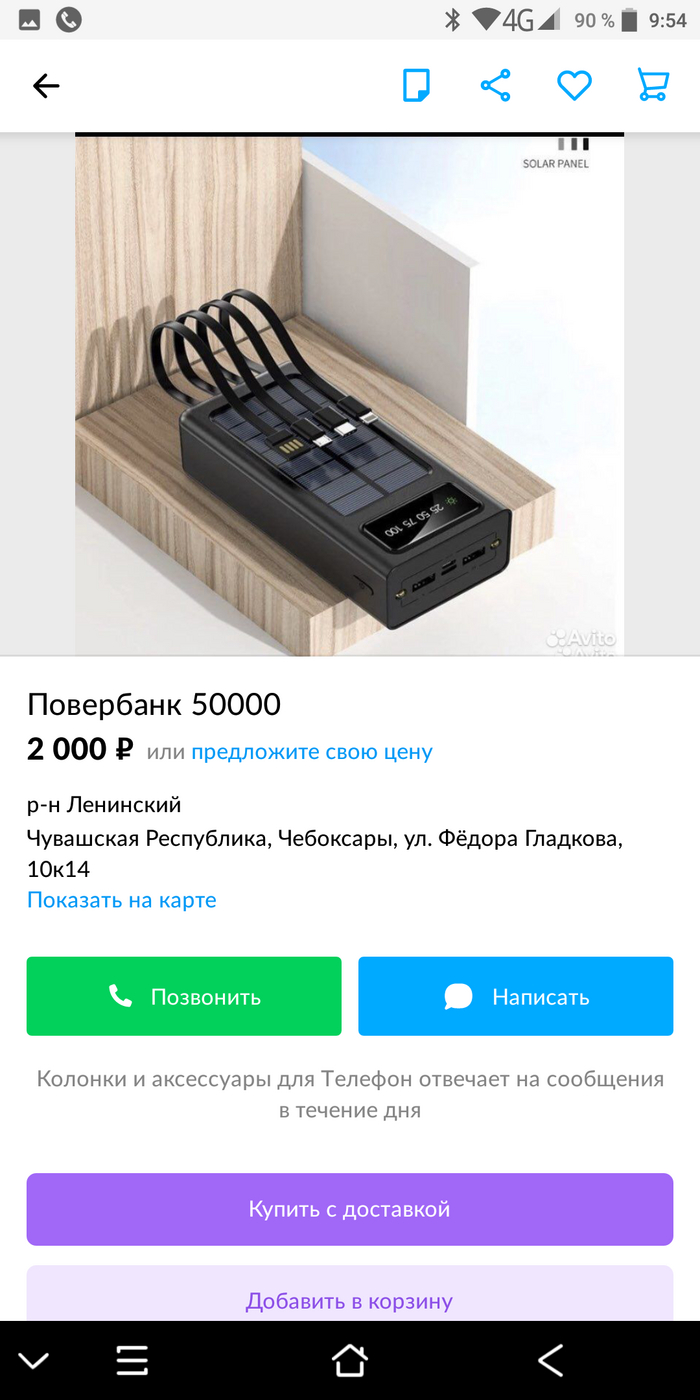Select 'Купить с доставкой'
Image resolution: width=700 pixels, height=1400 pixels.
pyautogui.click(x=349, y=1209)
